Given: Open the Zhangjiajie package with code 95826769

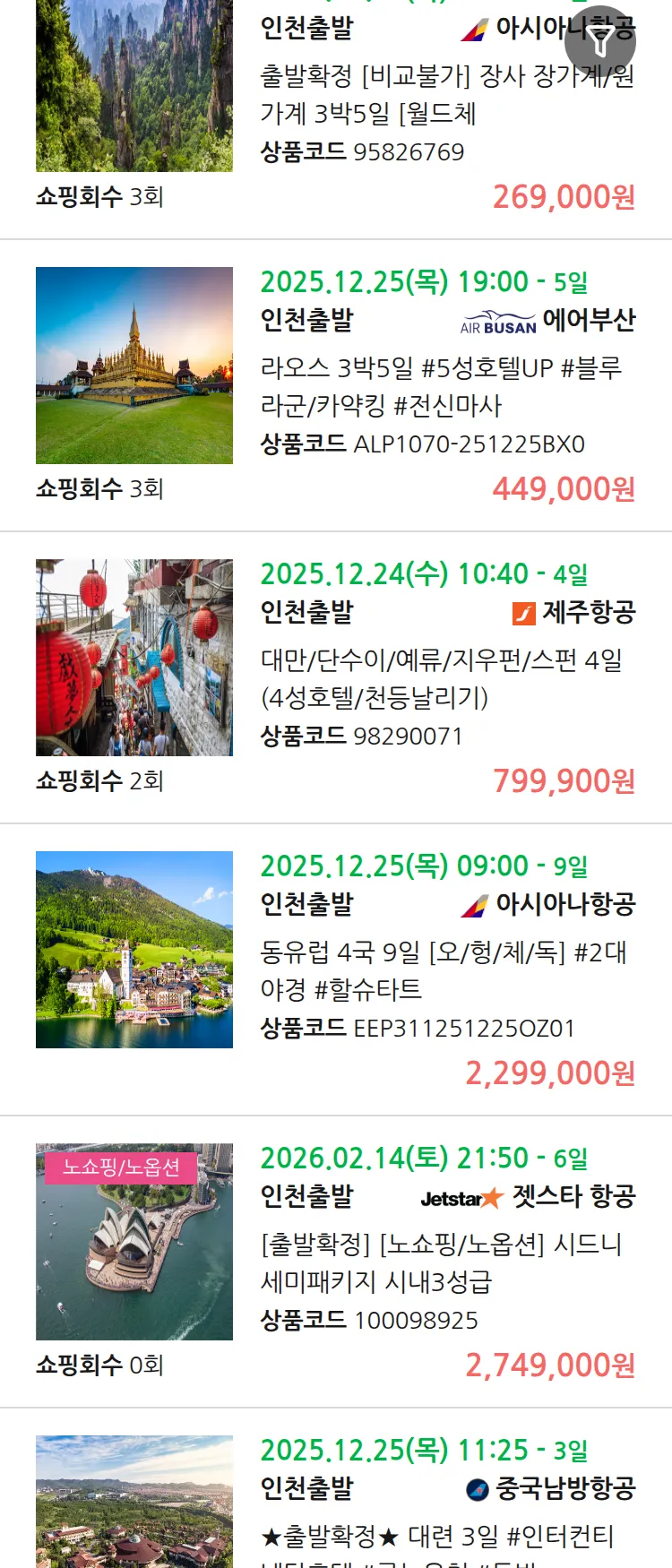Looking at the screenshot, I should (x=446, y=95).
